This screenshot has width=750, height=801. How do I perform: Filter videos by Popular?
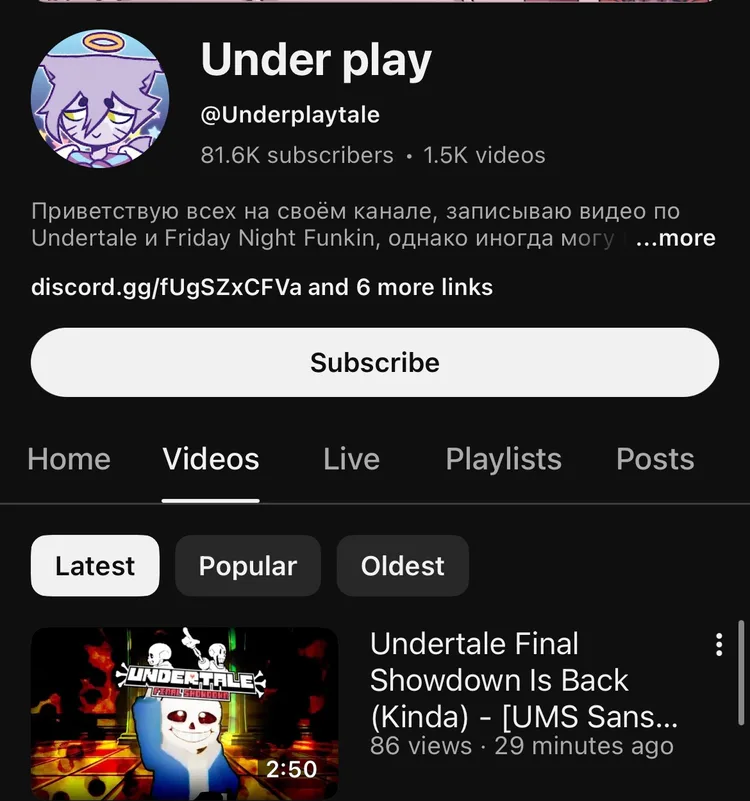pos(248,566)
